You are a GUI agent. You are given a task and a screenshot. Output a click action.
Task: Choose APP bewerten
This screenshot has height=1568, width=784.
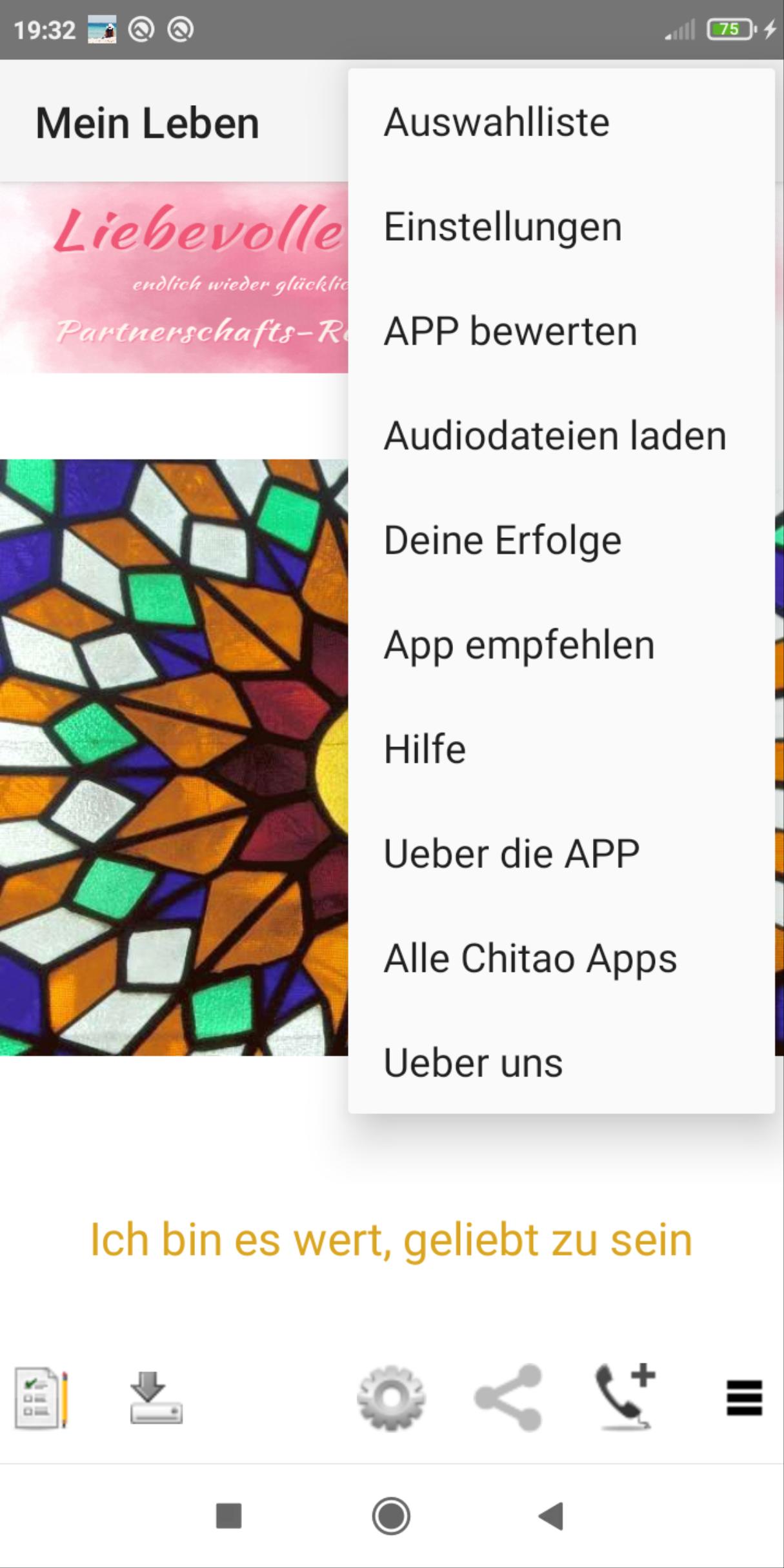560,331
